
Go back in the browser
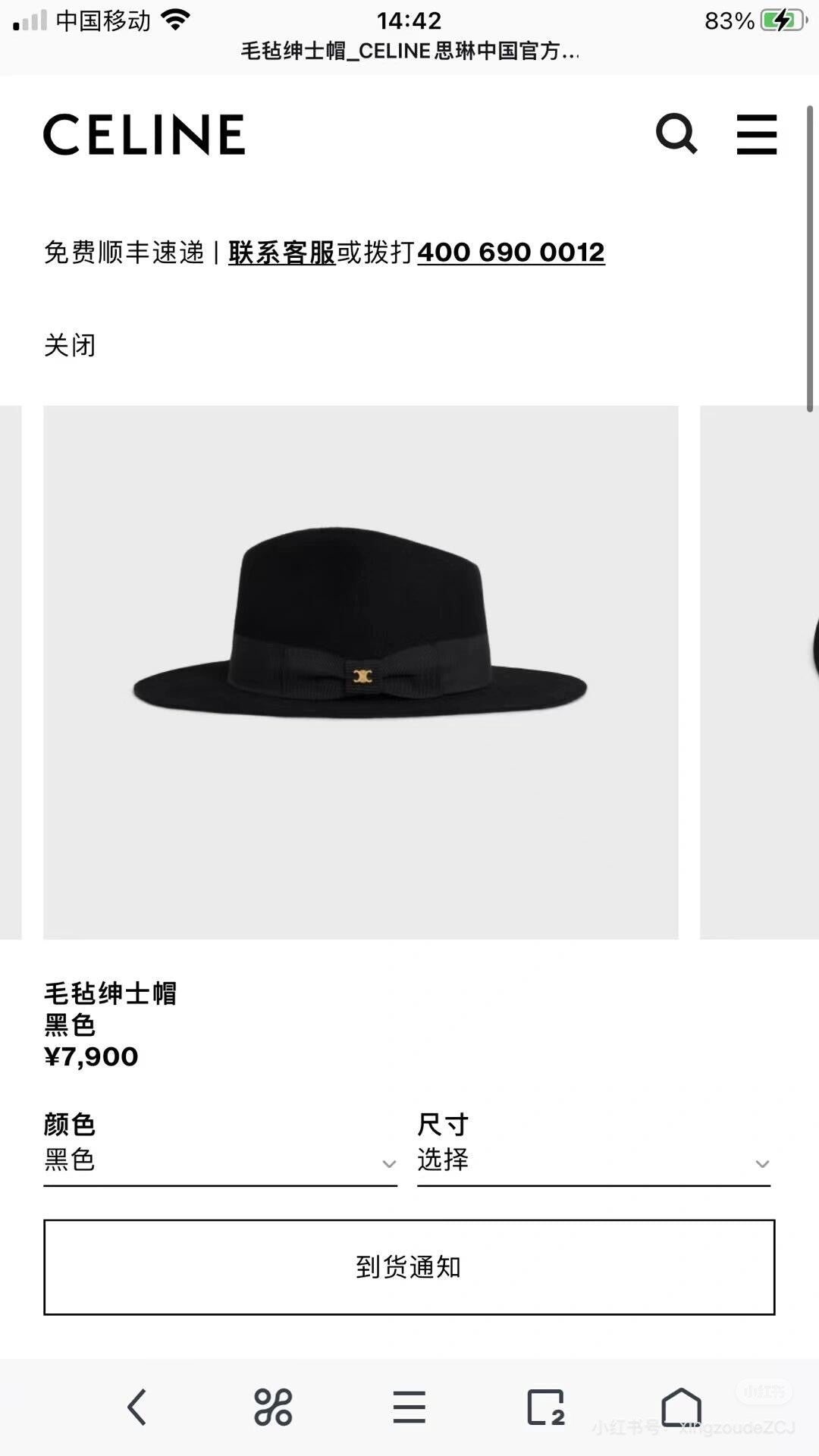click(x=136, y=1407)
